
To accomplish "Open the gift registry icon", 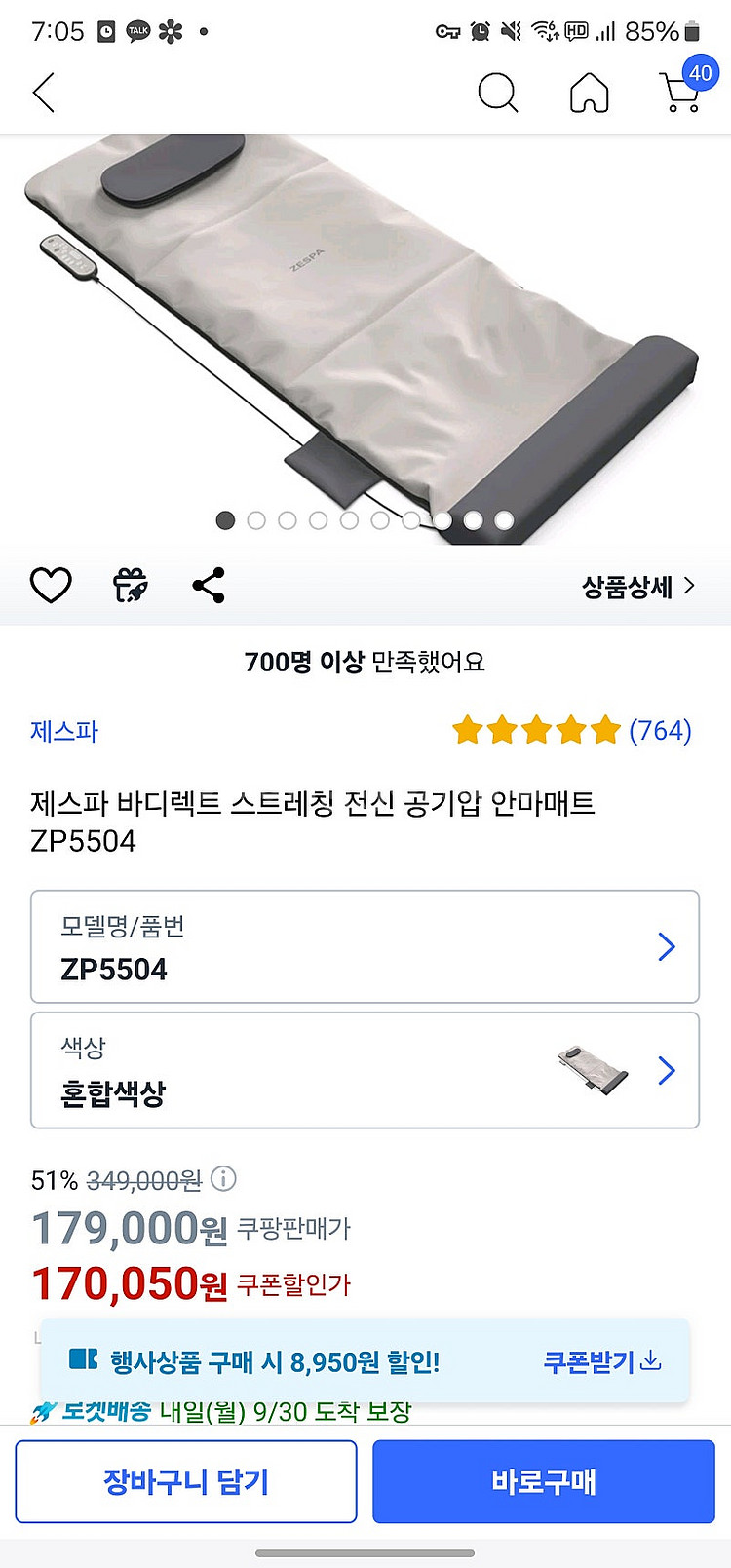I will click(x=131, y=584).
